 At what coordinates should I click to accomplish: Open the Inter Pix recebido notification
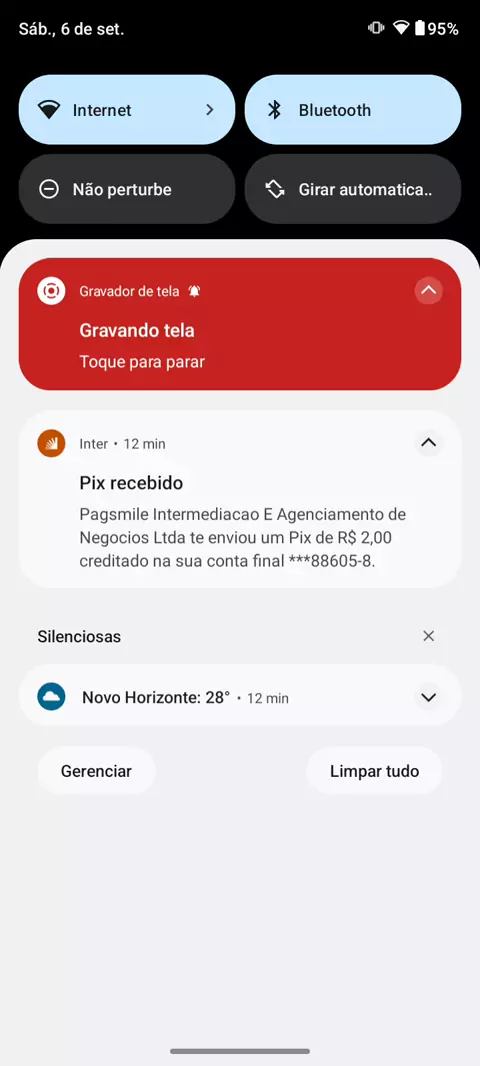tap(240, 499)
